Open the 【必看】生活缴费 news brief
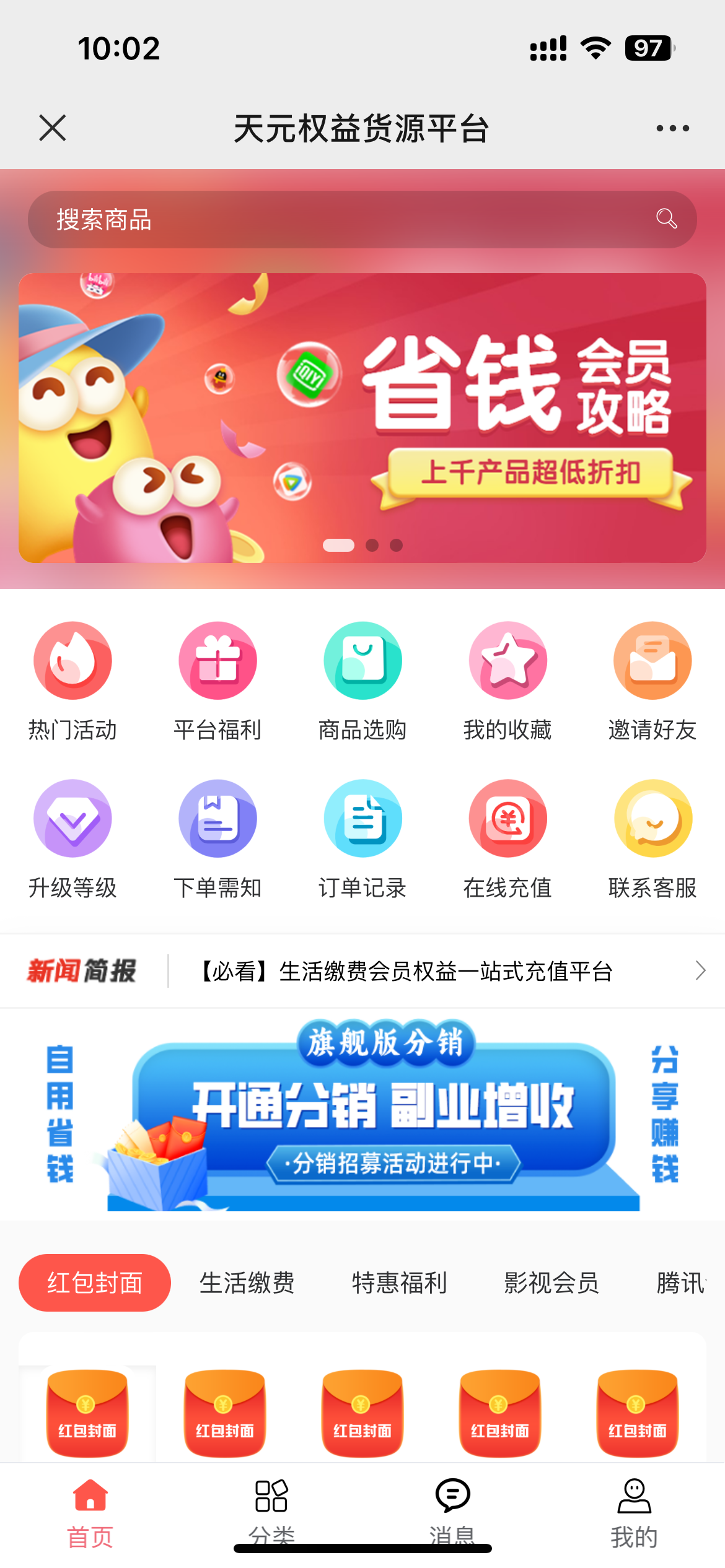The height and width of the screenshot is (1568, 725). point(406,971)
